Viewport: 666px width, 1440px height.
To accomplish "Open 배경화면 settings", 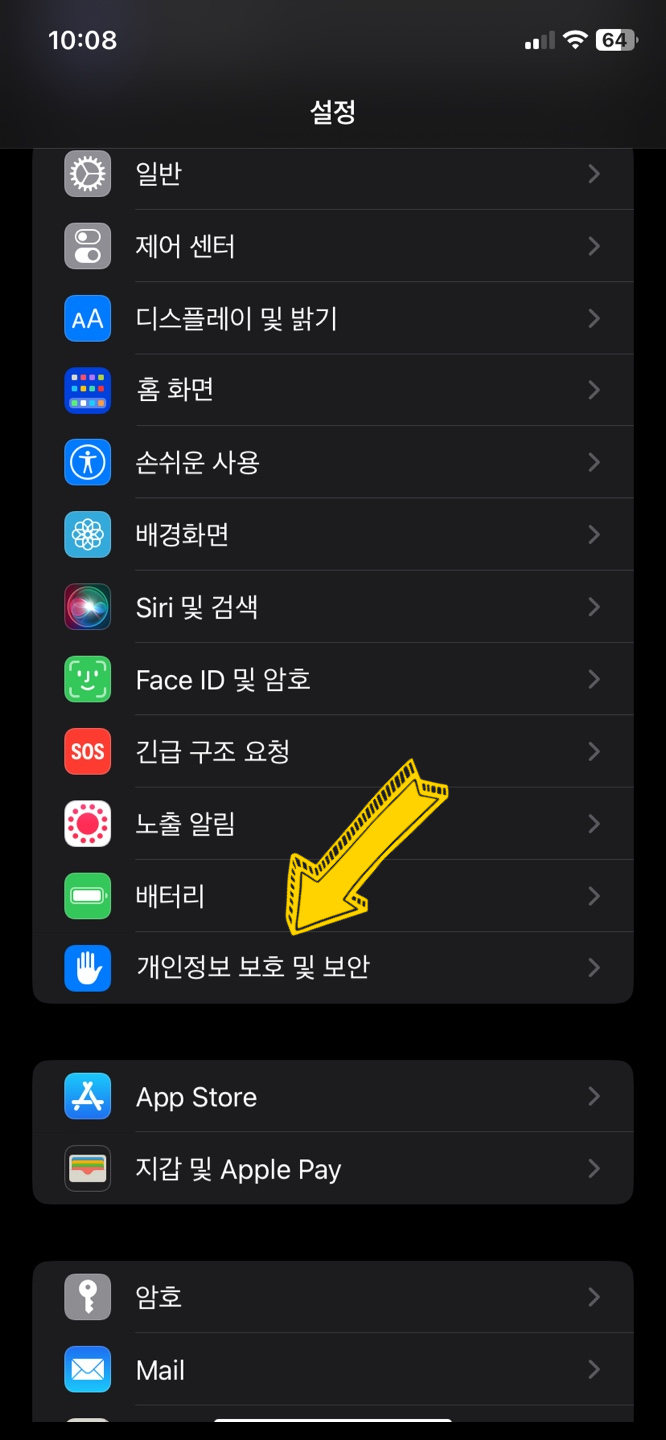I will (333, 534).
